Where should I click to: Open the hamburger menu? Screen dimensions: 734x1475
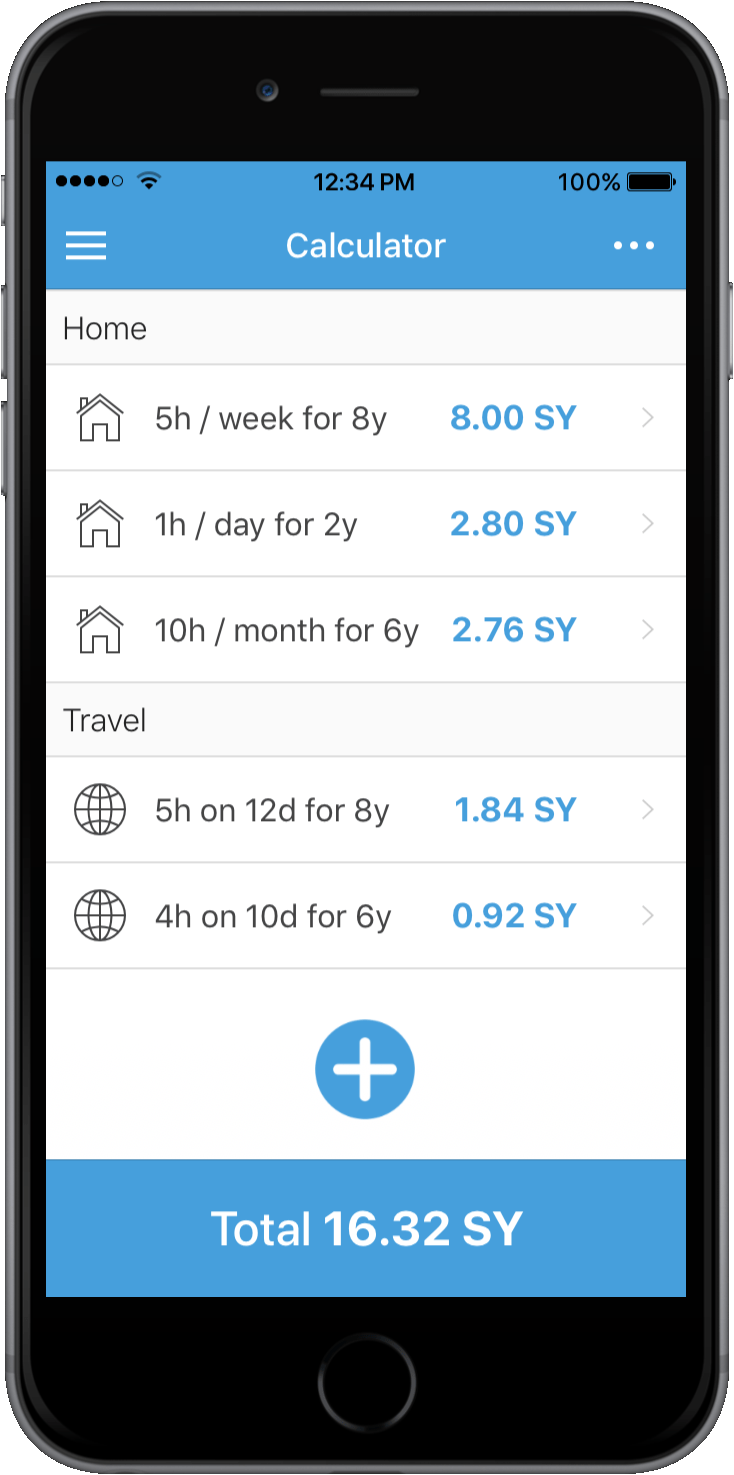coord(86,246)
